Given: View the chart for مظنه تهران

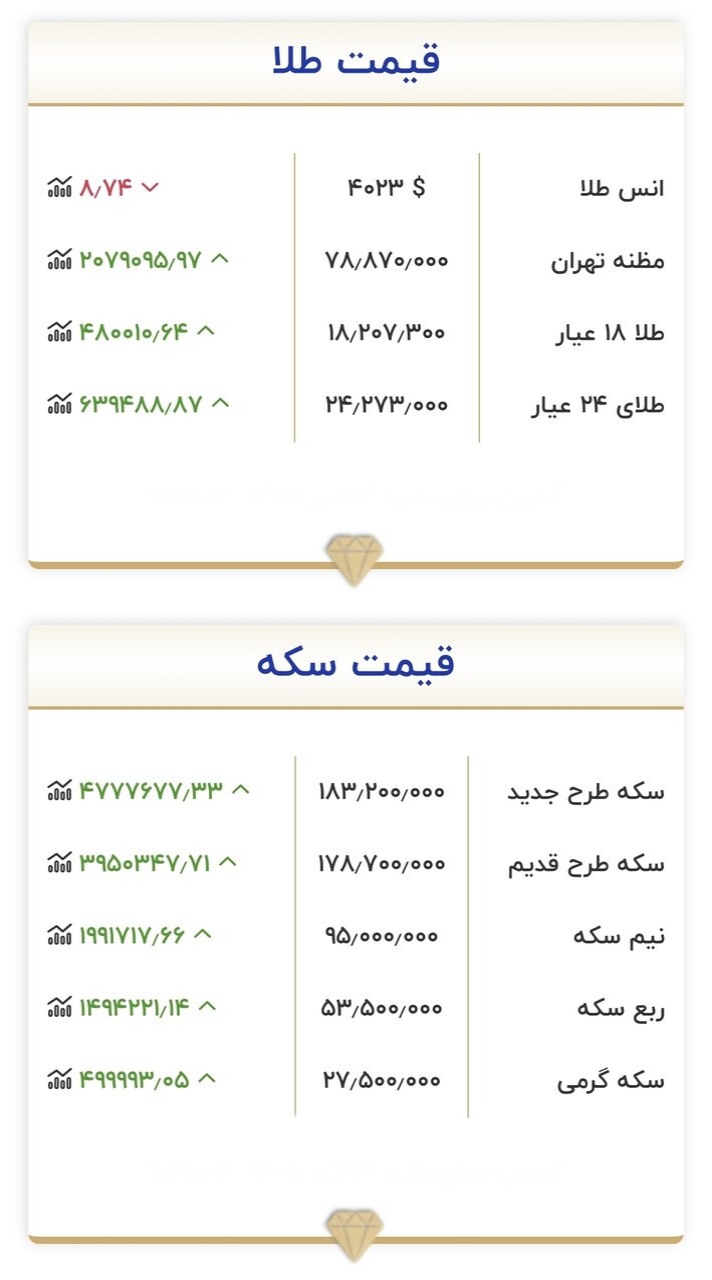Looking at the screenshot, I should coord(60,259).
